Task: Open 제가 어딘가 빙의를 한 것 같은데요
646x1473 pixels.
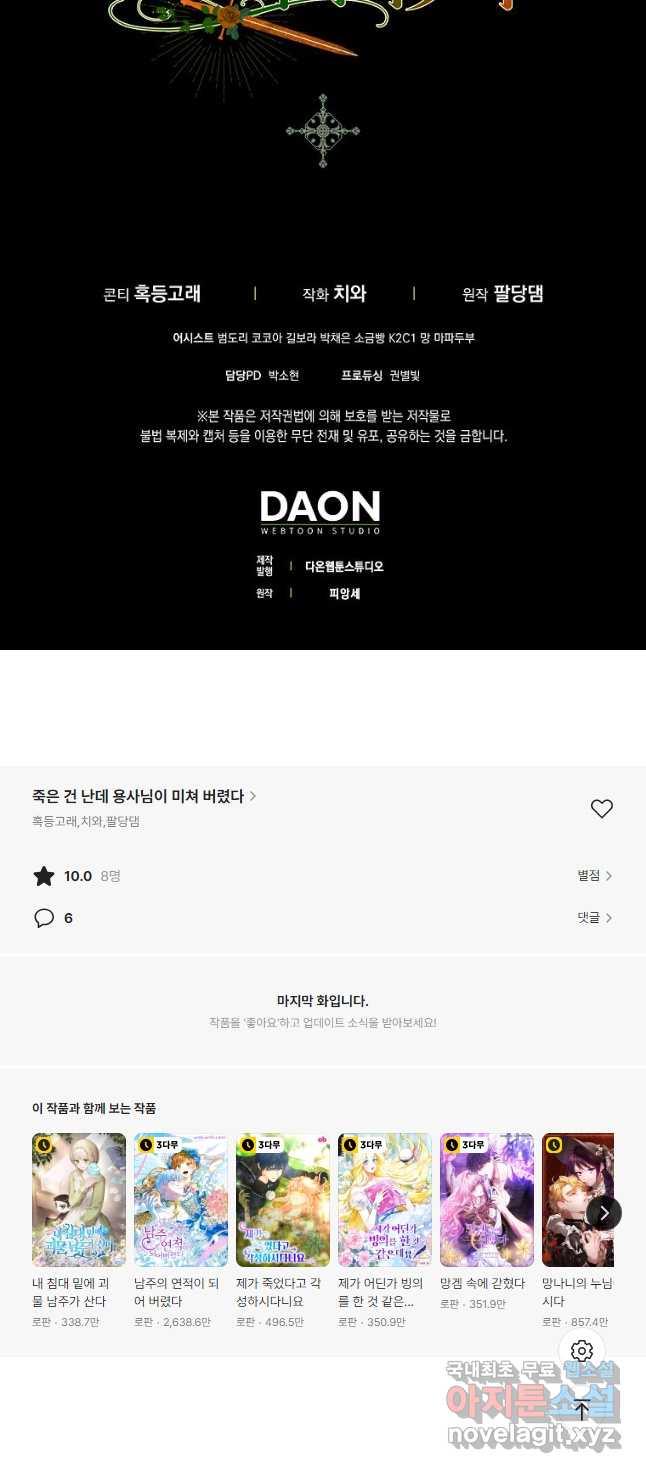Action: pyautogui.click(x=385, y=1200)
